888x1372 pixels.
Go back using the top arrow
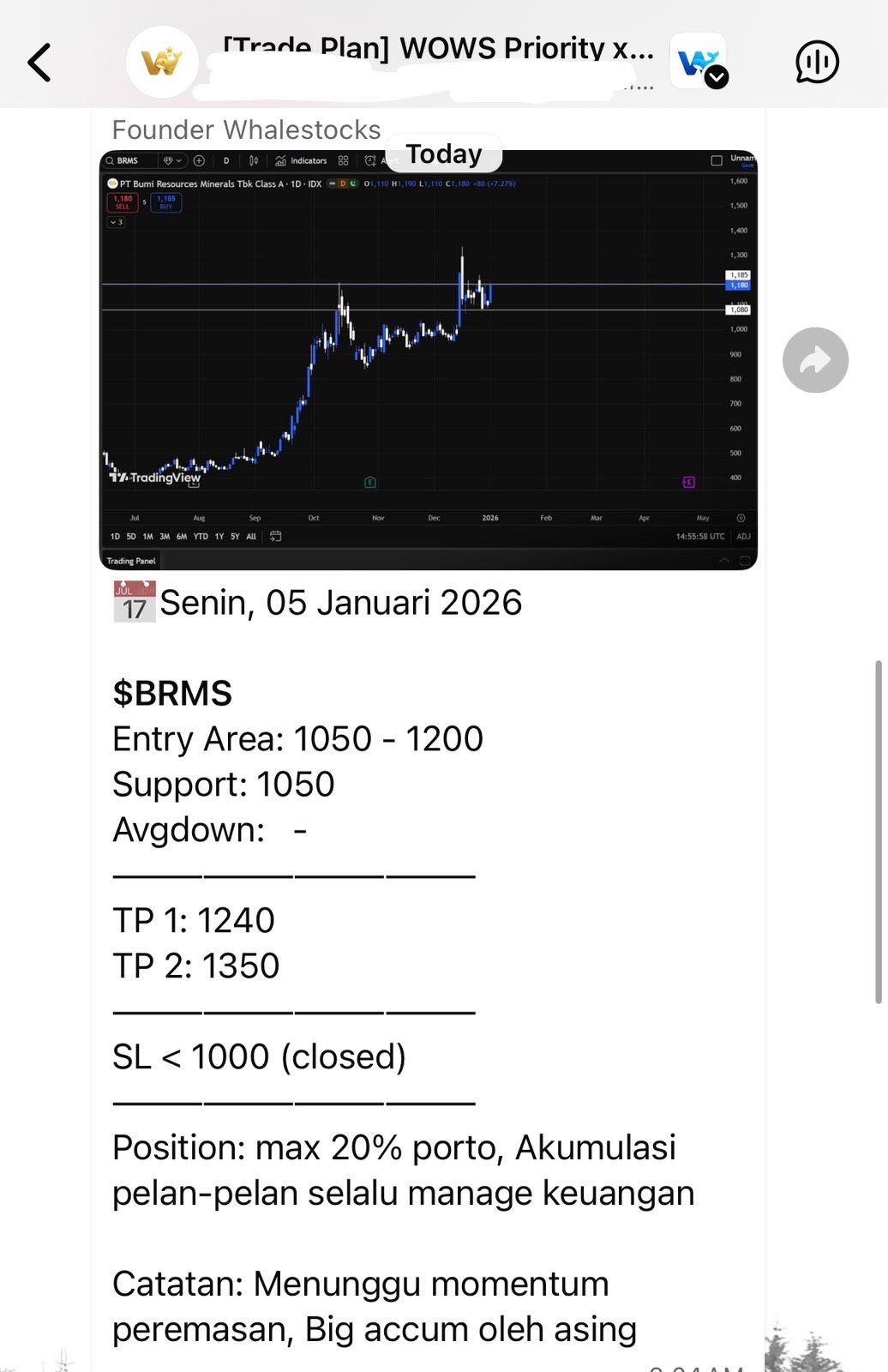pos(39,63)
